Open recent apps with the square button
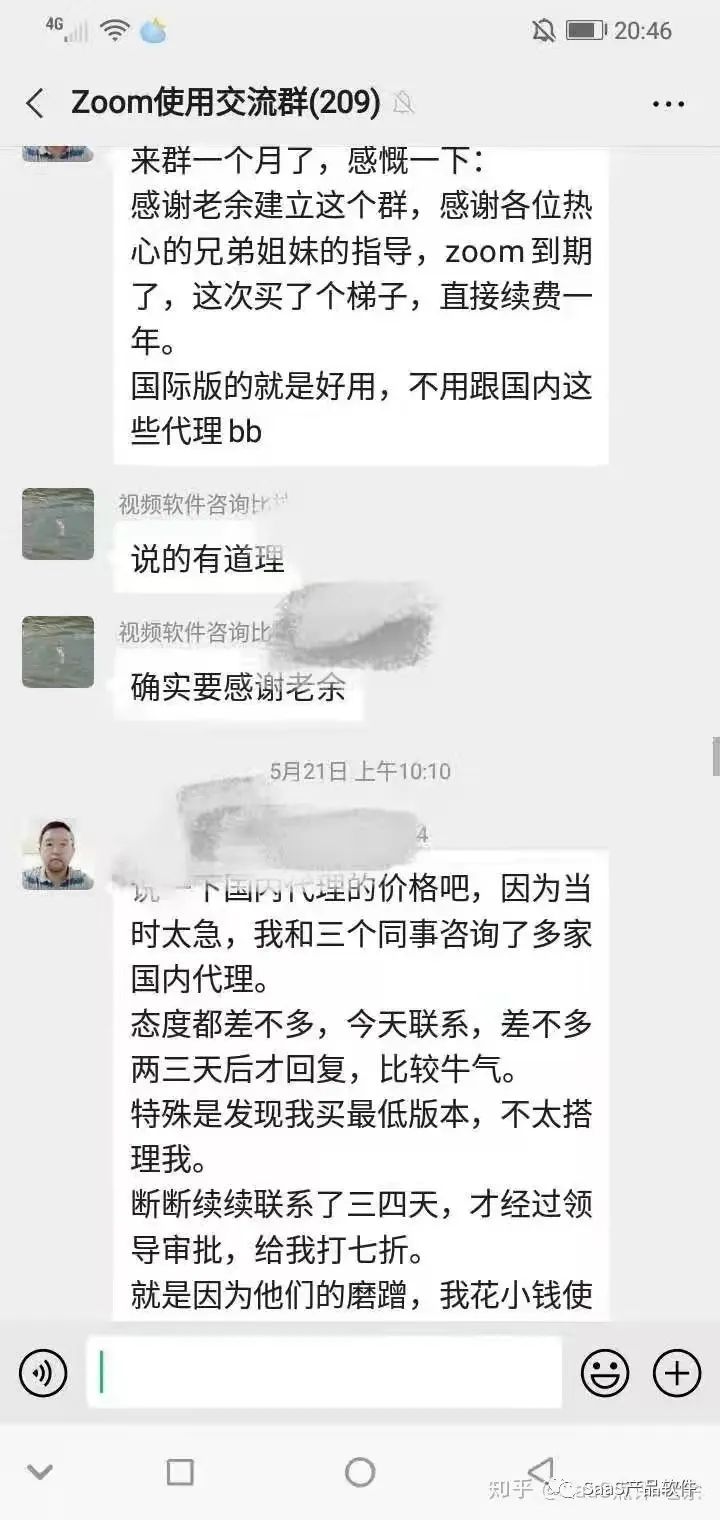This screenshot has width=720, height=1520. point(180,1471)
